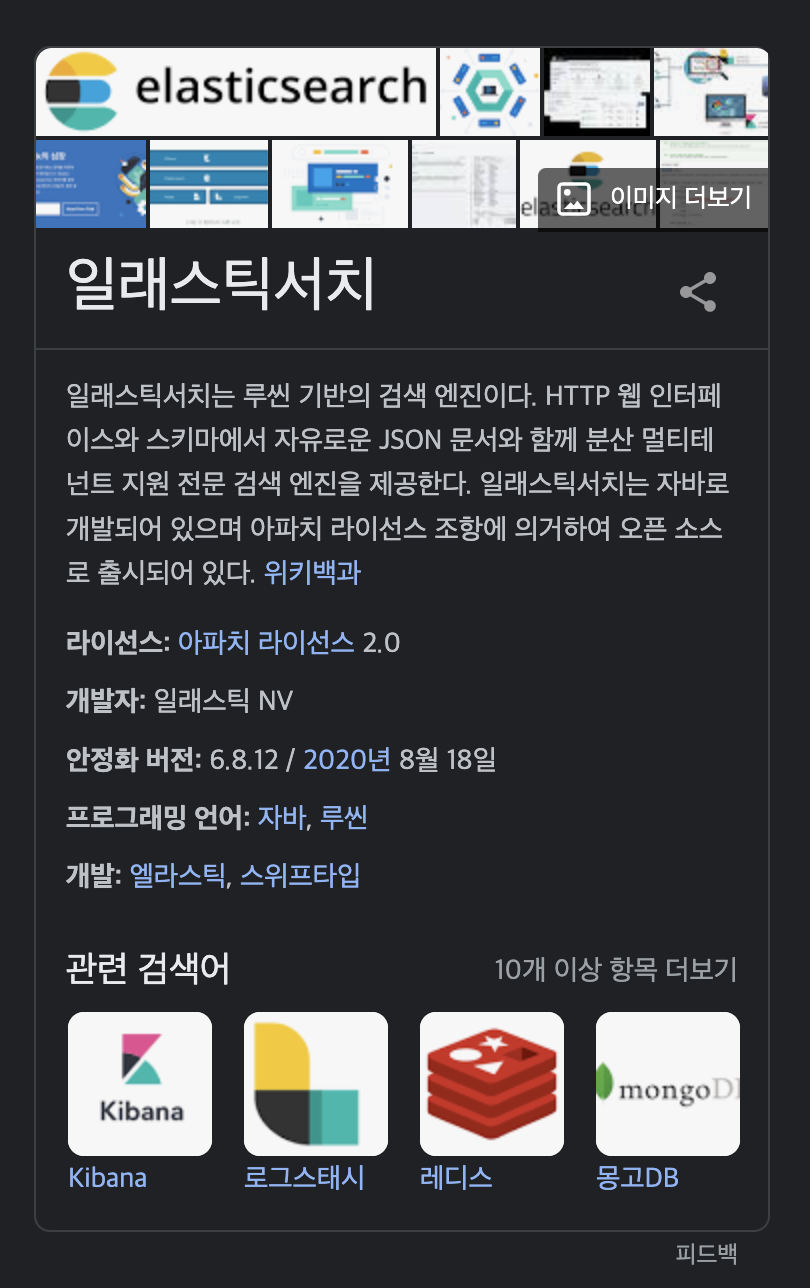This screenshot has width=810, height=1288.
Task: Open the 몽고DB related search card
Action: pos(668,1084)
